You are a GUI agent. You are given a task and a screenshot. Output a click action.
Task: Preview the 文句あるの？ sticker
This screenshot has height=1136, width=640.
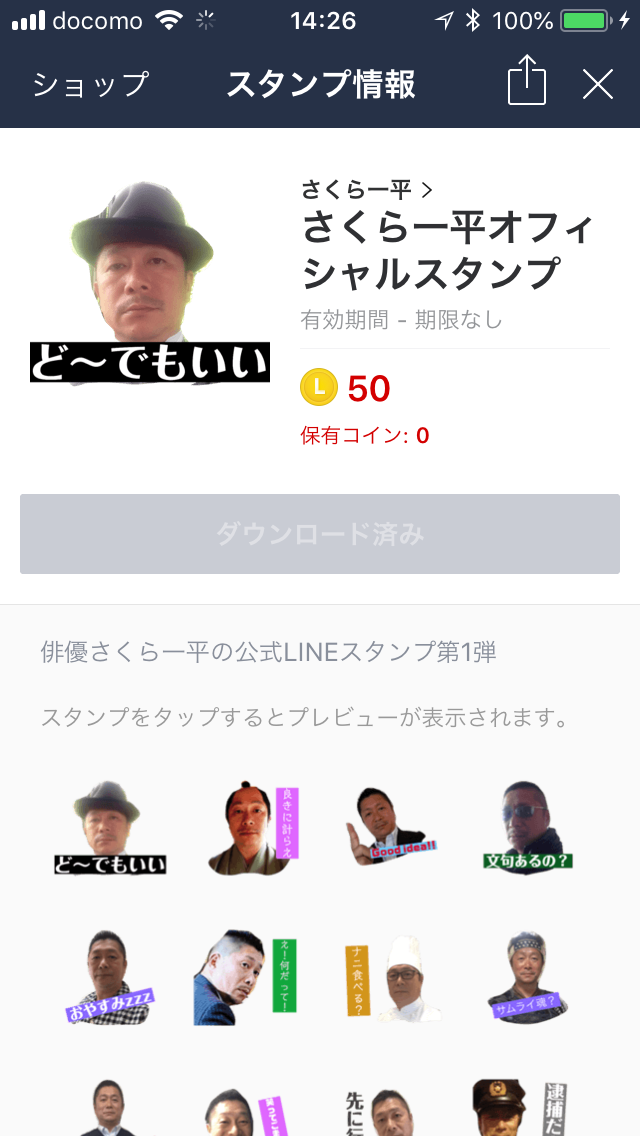528,827
